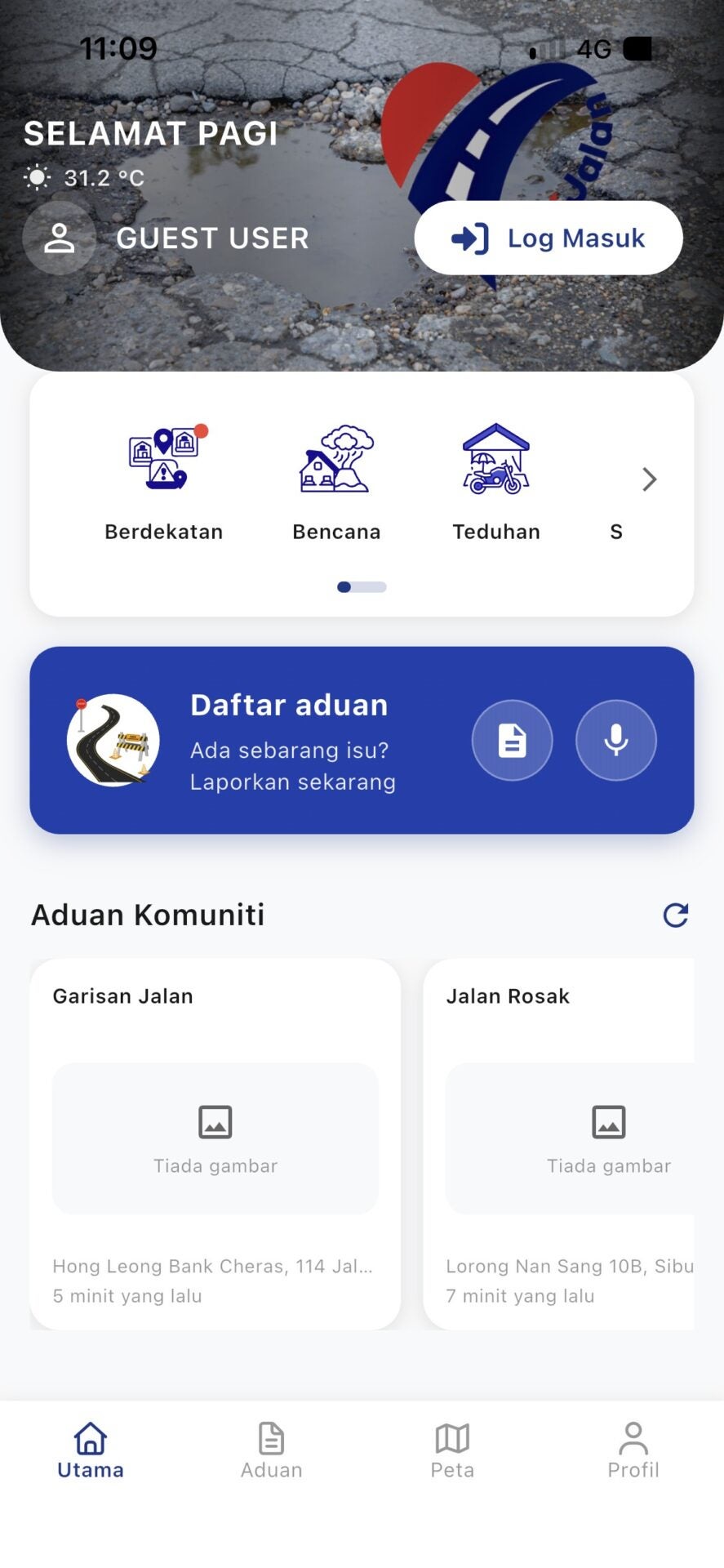Show more categories with the right chevron
The height and width of the screenshot is (1568, 724).
pos(649,479)
